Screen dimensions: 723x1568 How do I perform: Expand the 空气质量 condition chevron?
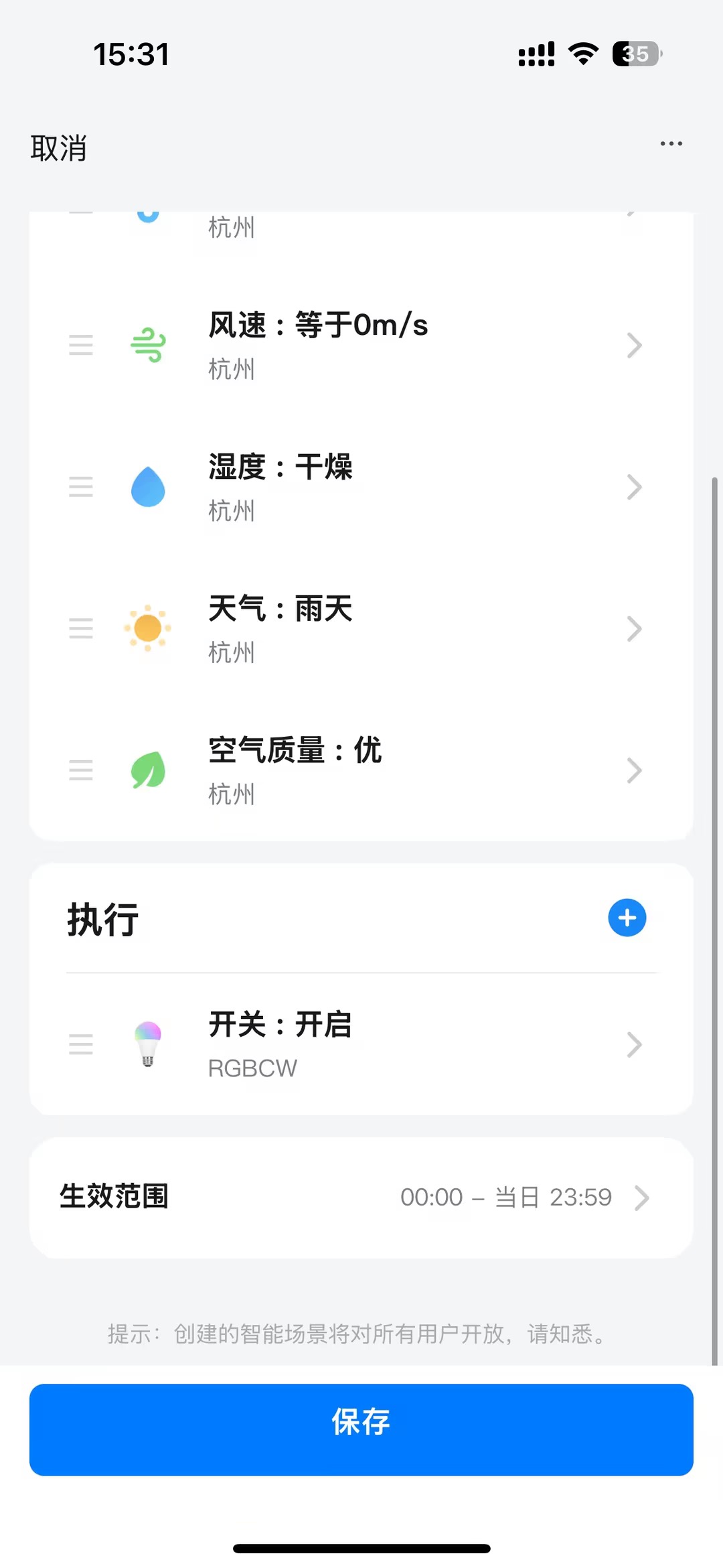click(x=635, y=771)
